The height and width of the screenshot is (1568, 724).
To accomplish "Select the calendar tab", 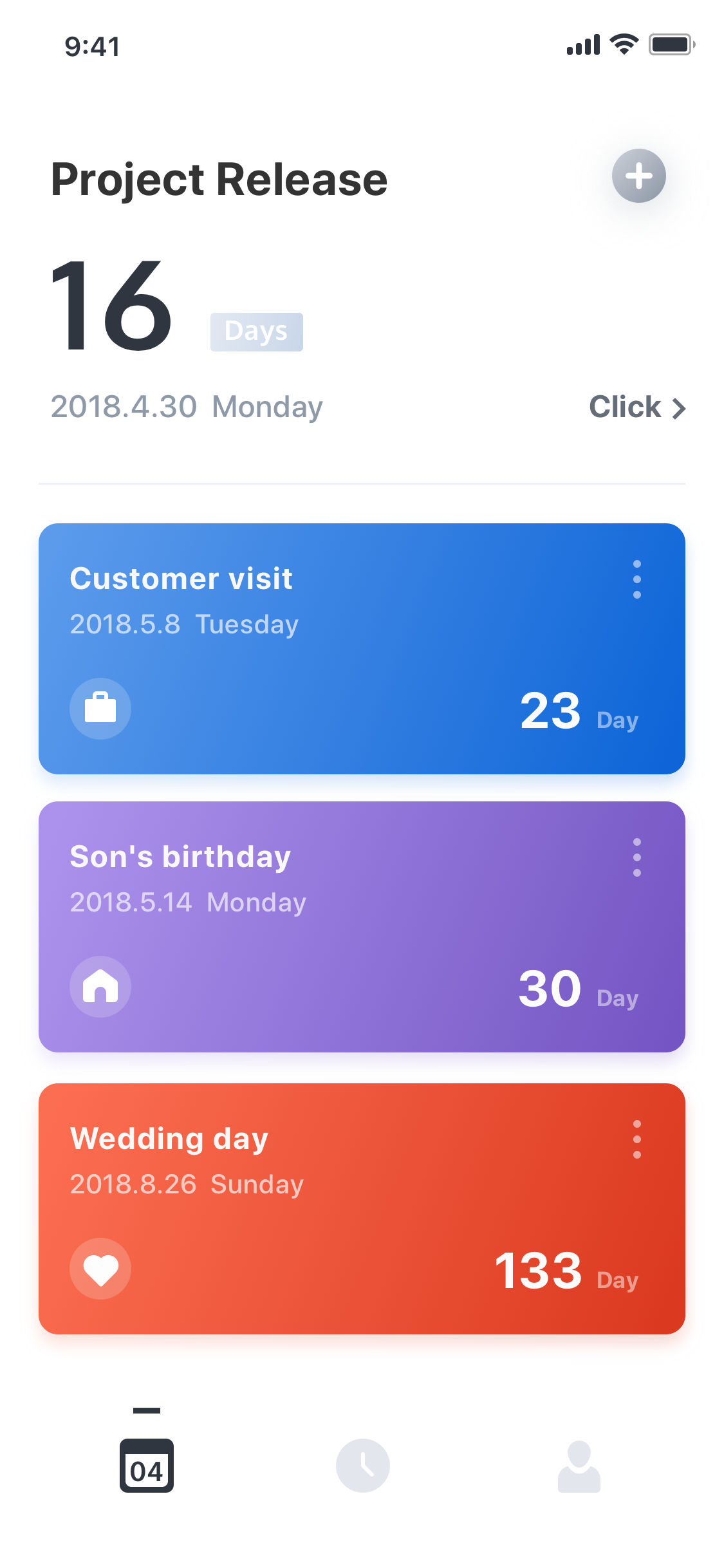I will coord(147,1466).
